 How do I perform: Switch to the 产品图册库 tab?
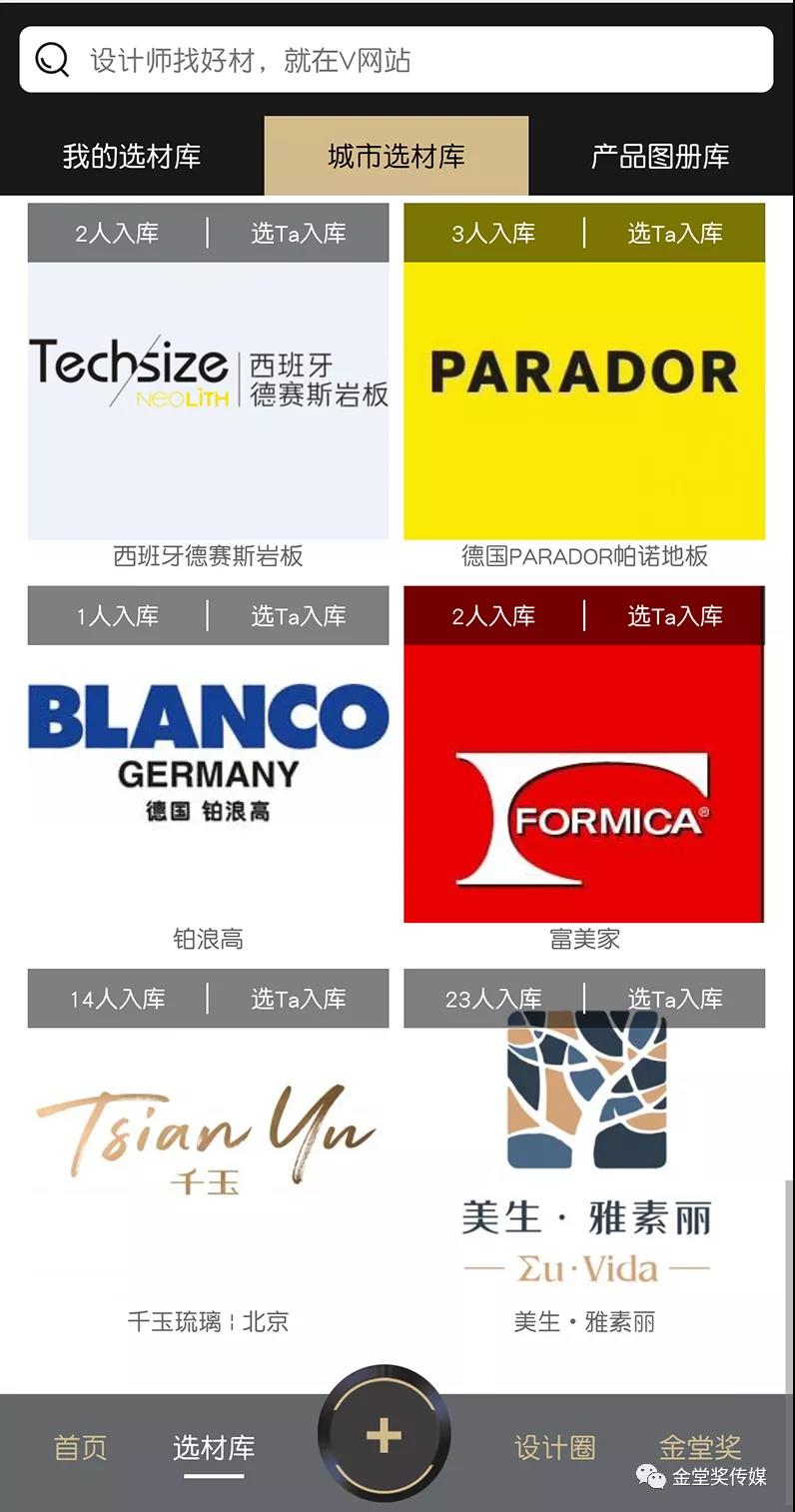660,156
